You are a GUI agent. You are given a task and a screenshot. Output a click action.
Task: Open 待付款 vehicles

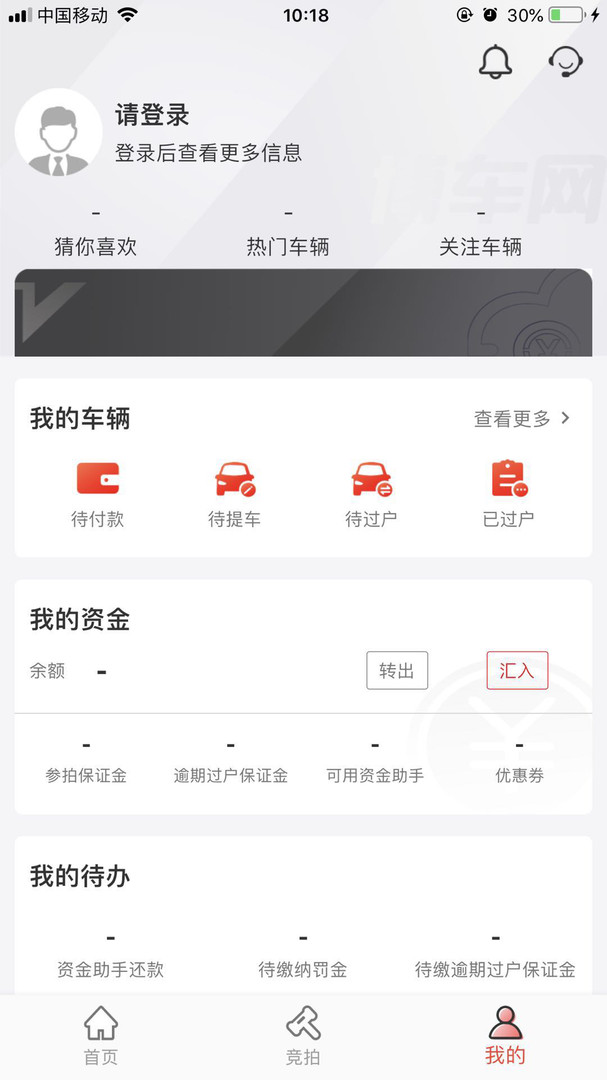(x=97, y=493)
